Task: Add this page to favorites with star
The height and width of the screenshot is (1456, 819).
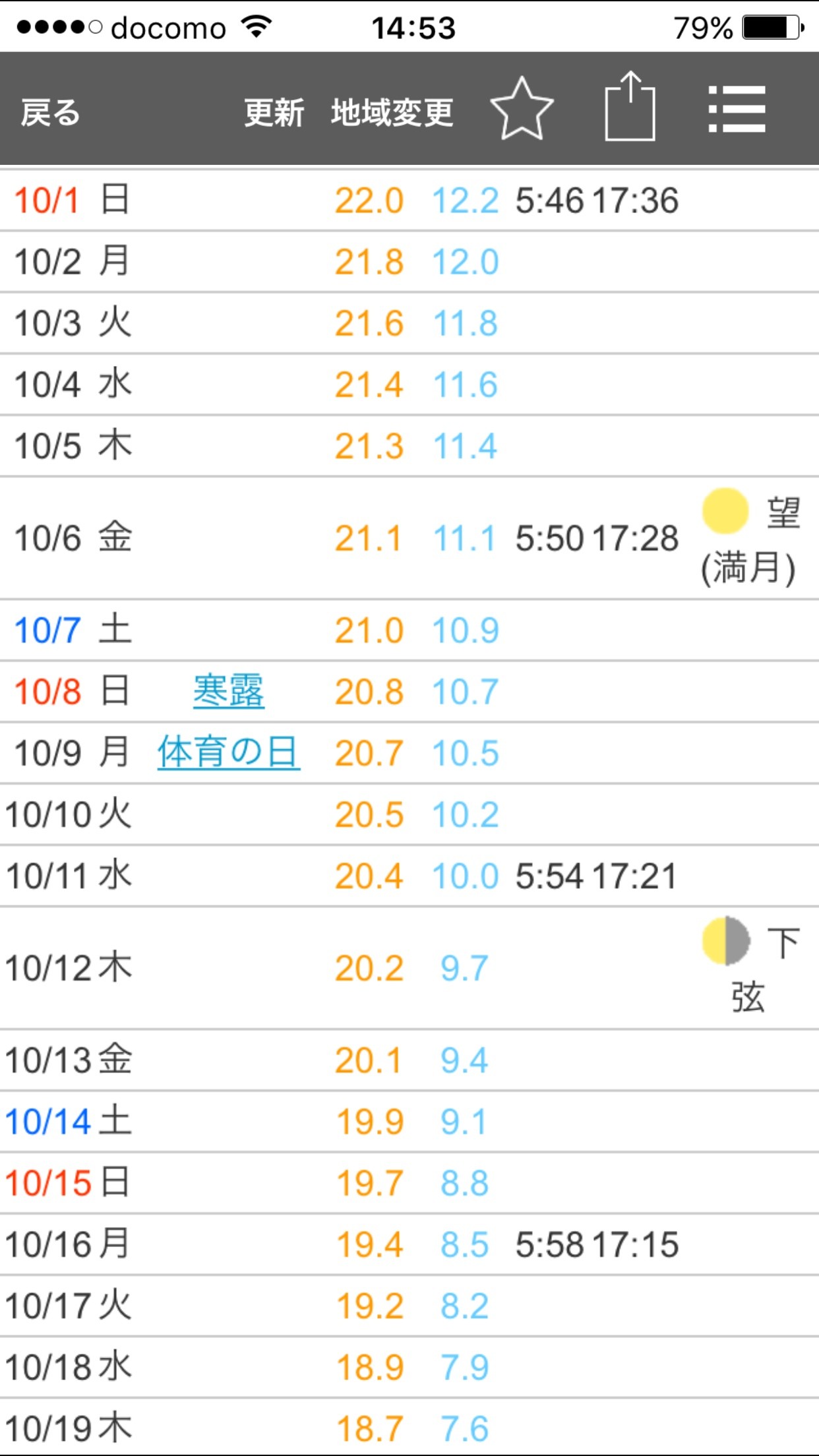Action: click(522, 109)
